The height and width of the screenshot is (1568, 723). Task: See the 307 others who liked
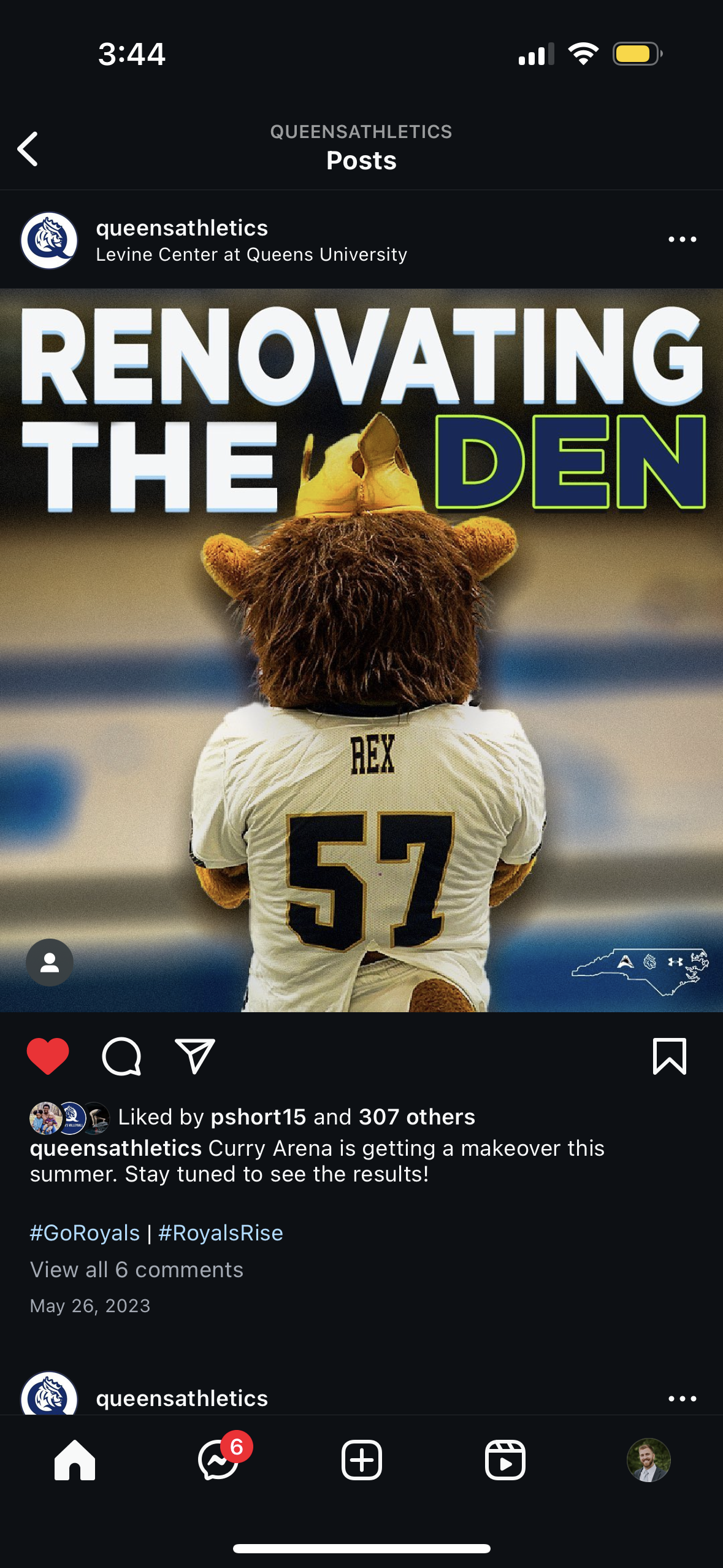417,1116
